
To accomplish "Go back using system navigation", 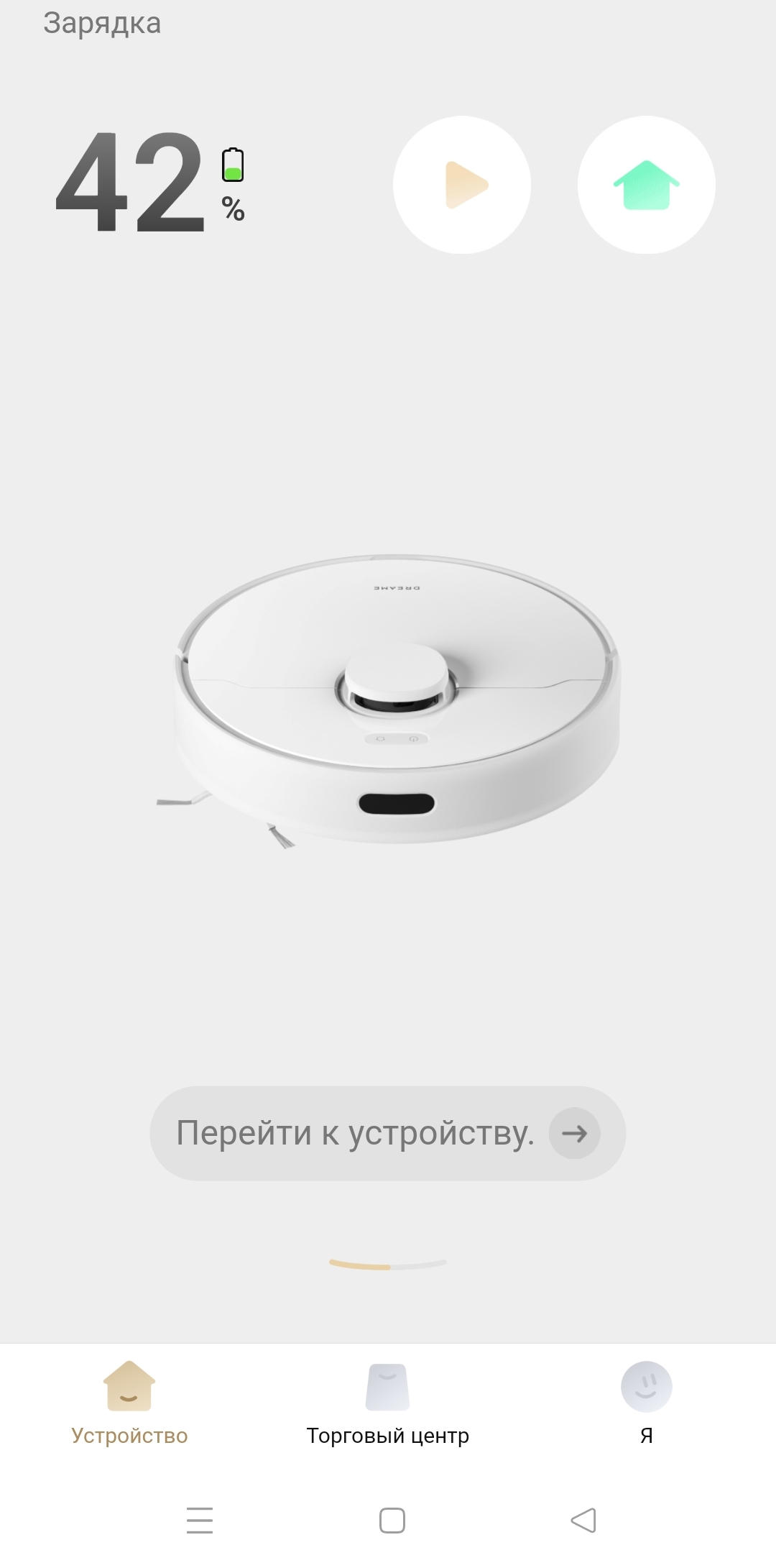I will click(583, 1520).
